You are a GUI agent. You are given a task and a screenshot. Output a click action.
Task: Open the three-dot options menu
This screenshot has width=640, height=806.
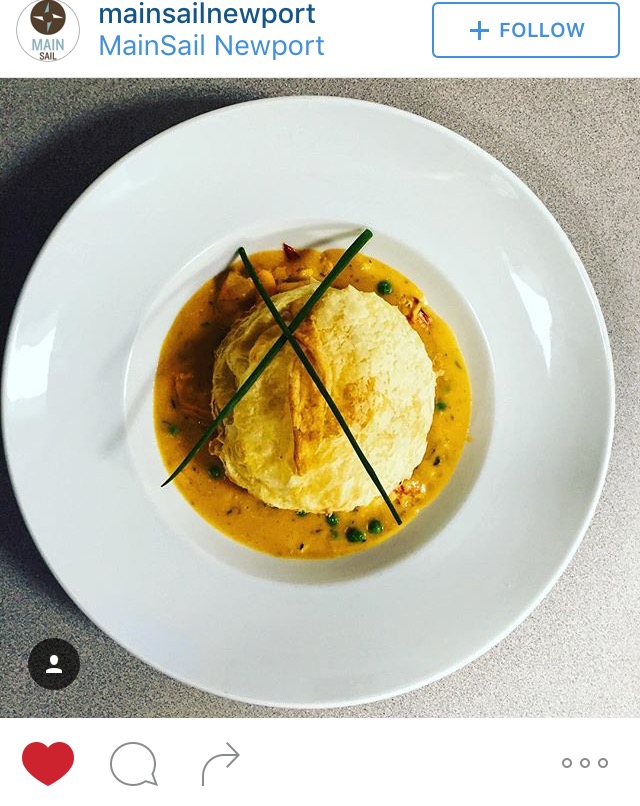tap(584, 763)
